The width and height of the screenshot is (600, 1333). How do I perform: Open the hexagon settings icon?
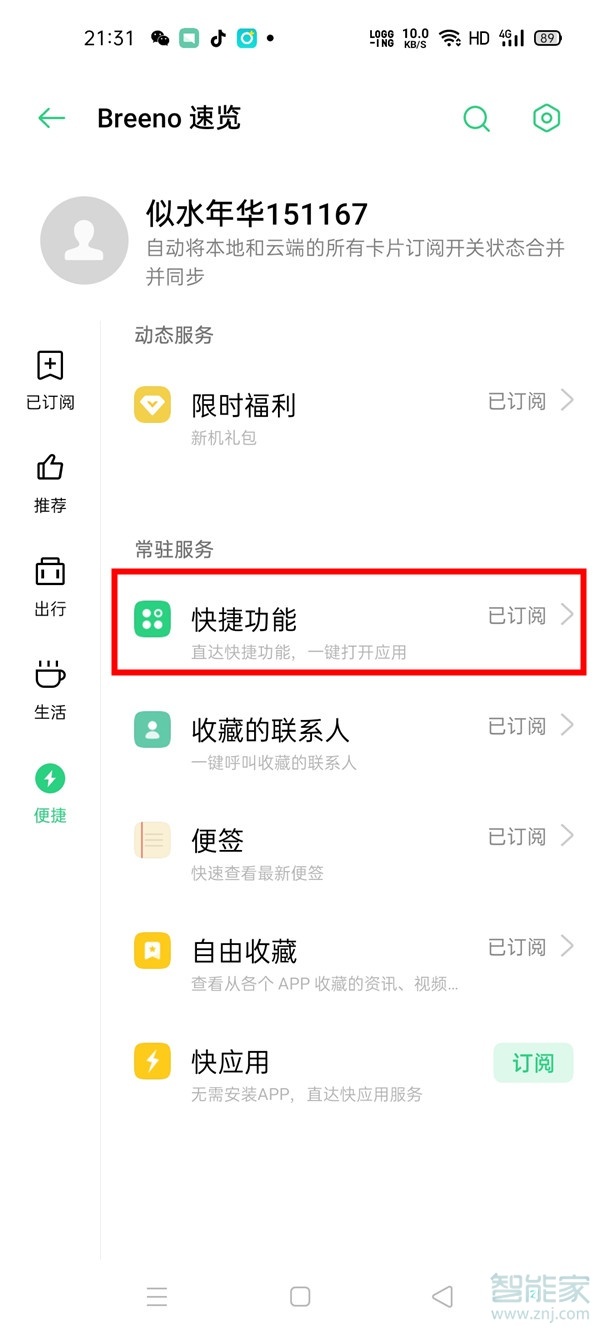pos(545,118)
